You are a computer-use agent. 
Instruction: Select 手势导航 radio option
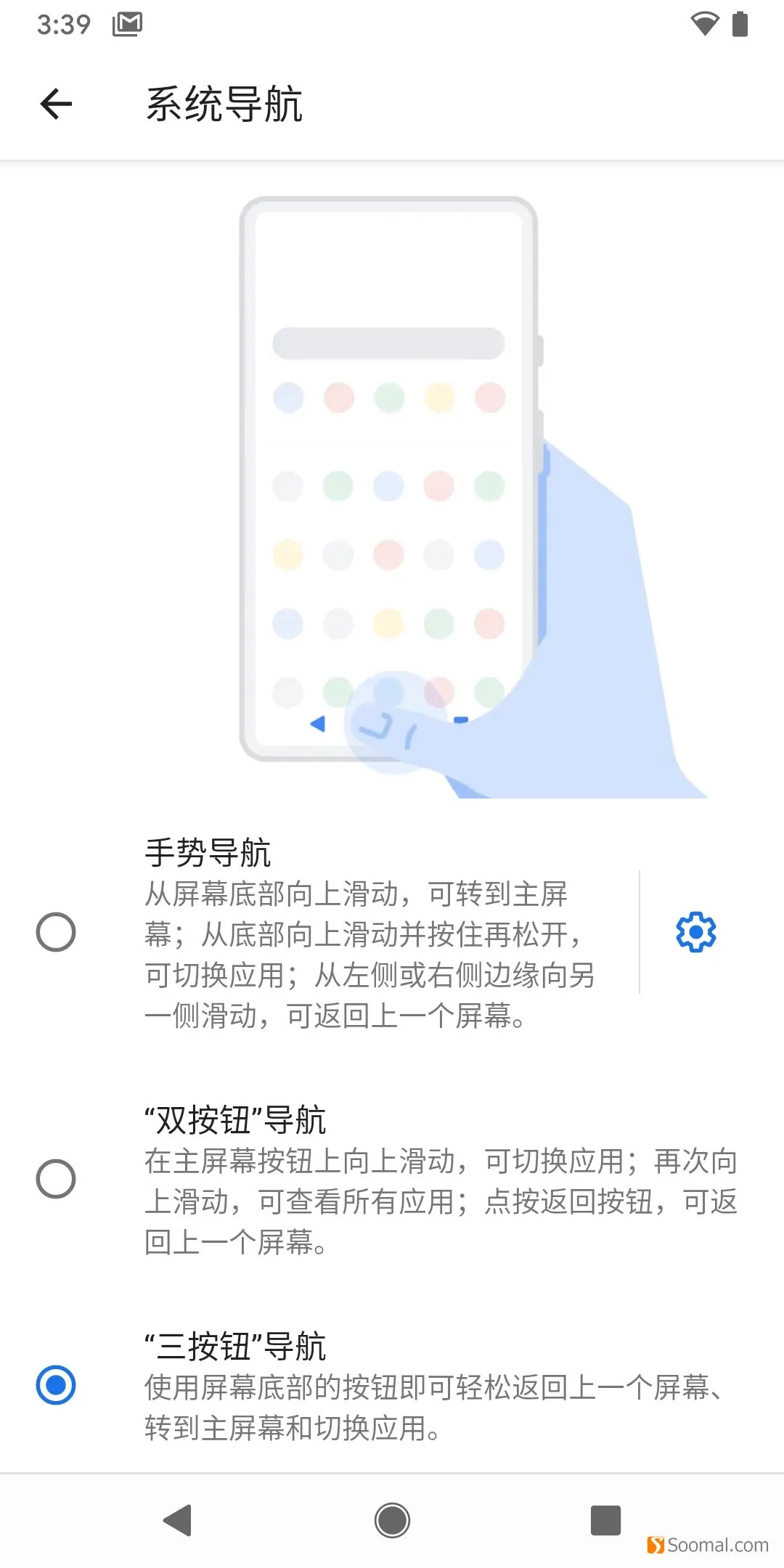coord(56,932)
